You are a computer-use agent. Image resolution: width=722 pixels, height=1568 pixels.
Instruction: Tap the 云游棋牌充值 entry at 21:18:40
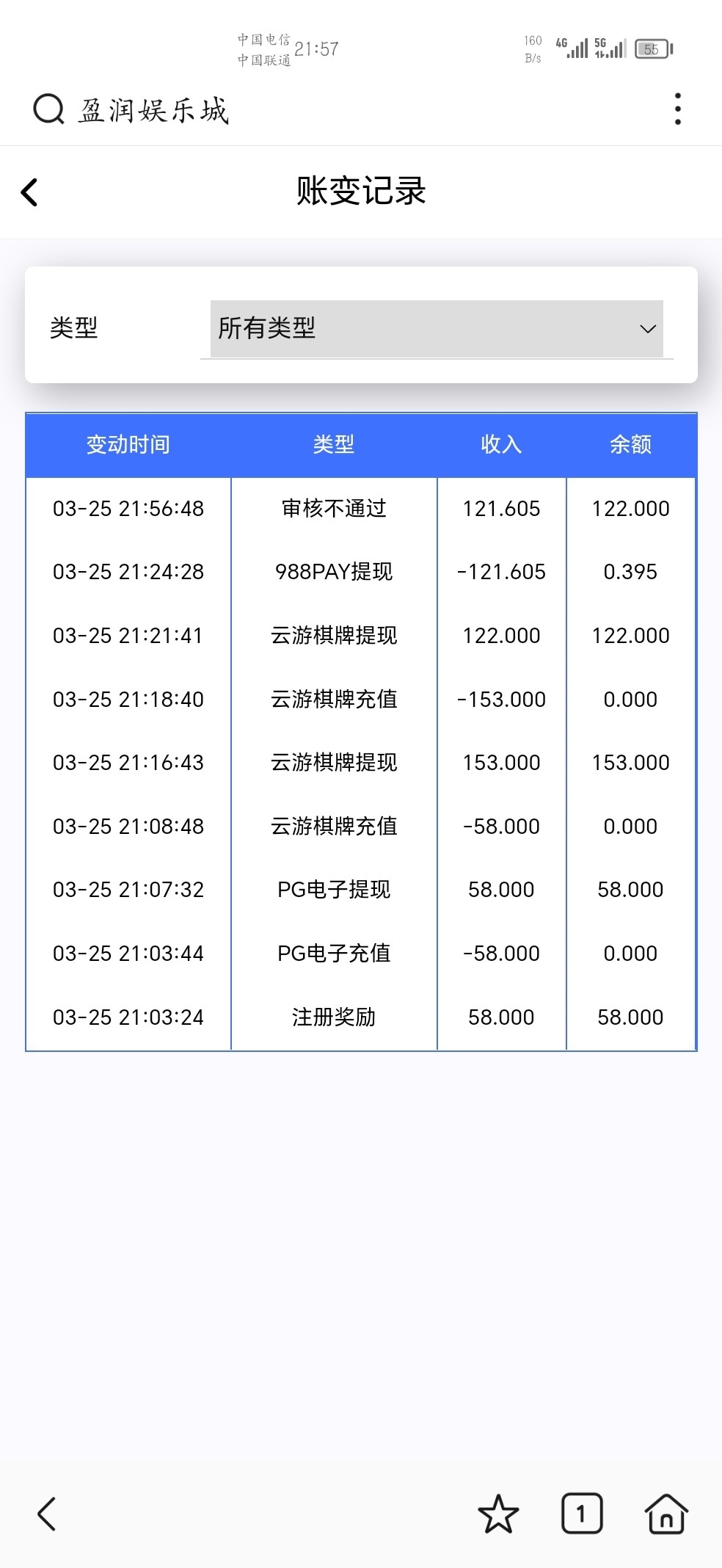pos(334,699)
